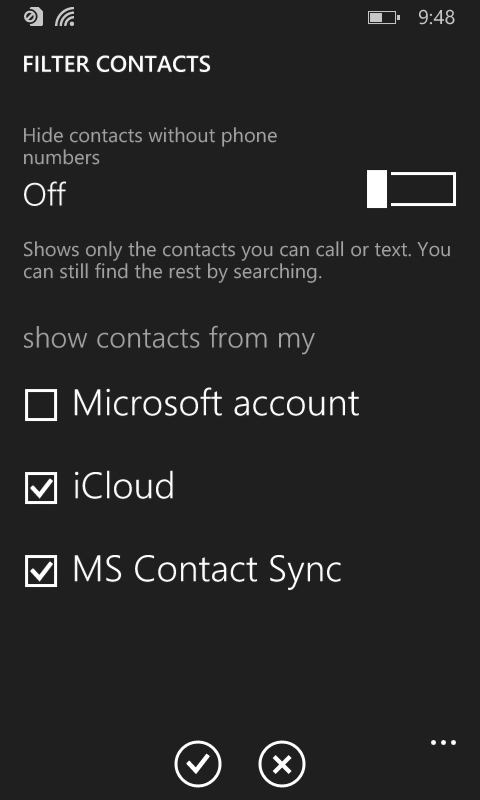
Task: Confirm filter with the checkmark button
Action: (x=198, y=764)
